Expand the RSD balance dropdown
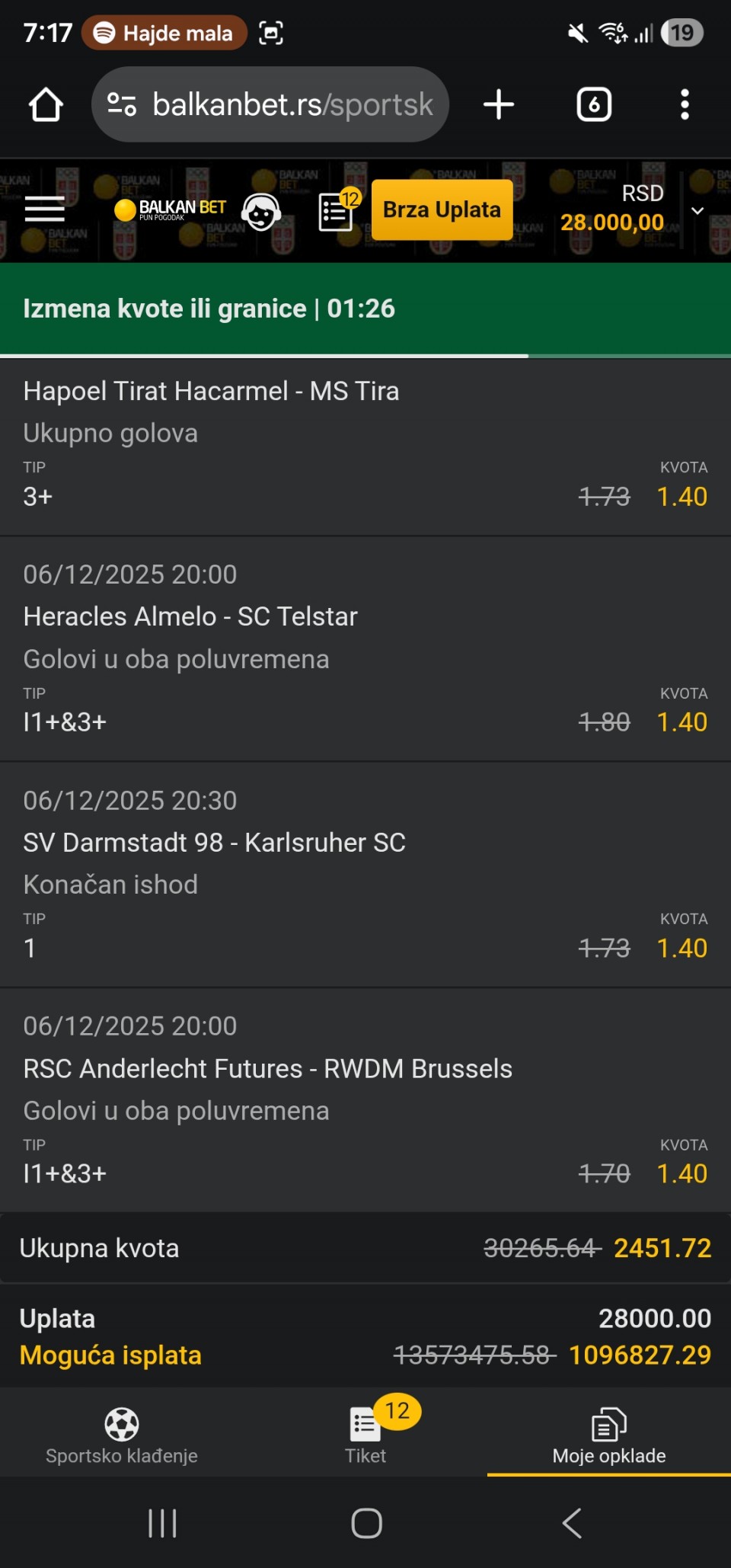 click(697, 210)
